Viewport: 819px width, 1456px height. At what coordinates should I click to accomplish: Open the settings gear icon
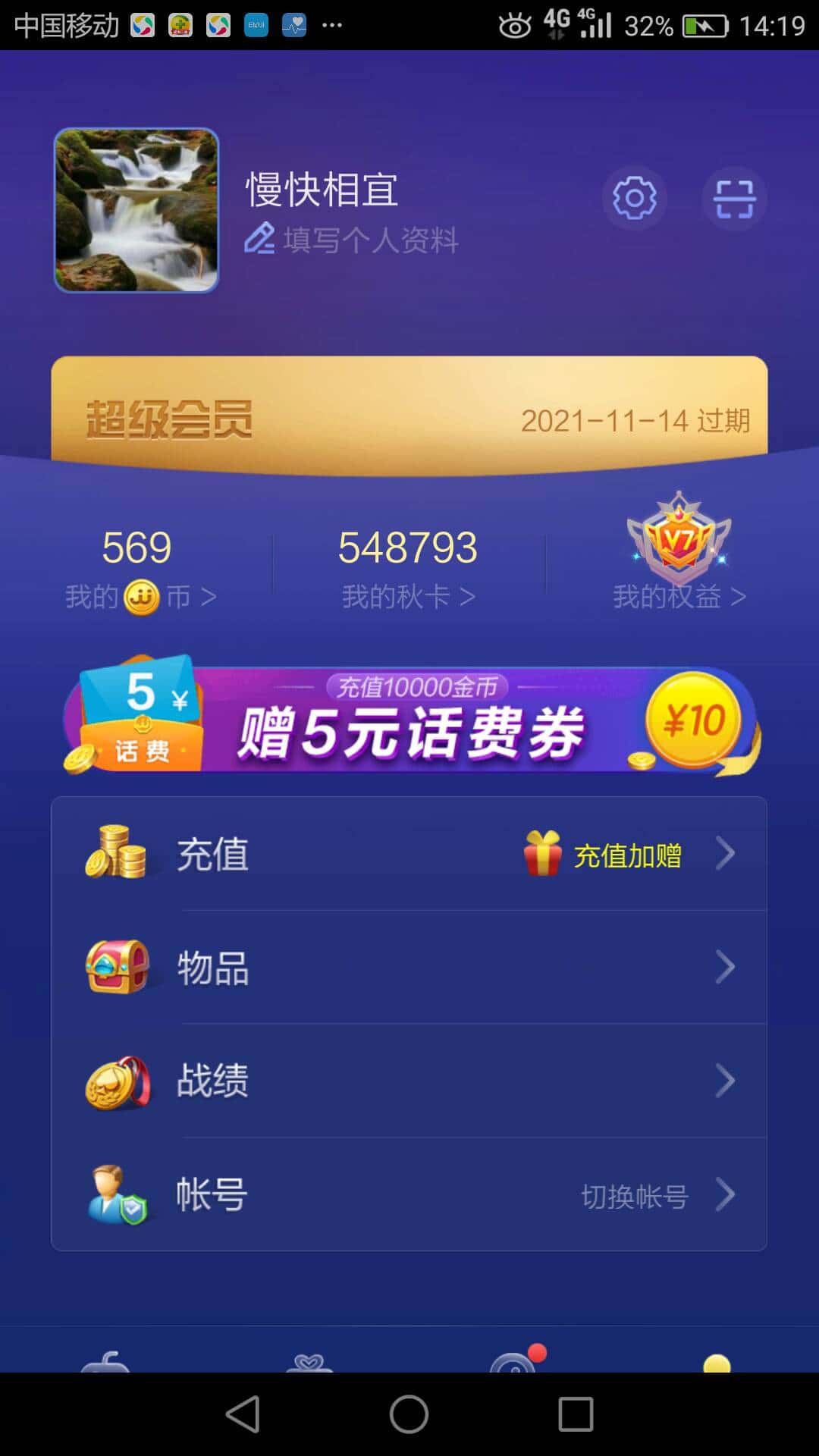634,199
